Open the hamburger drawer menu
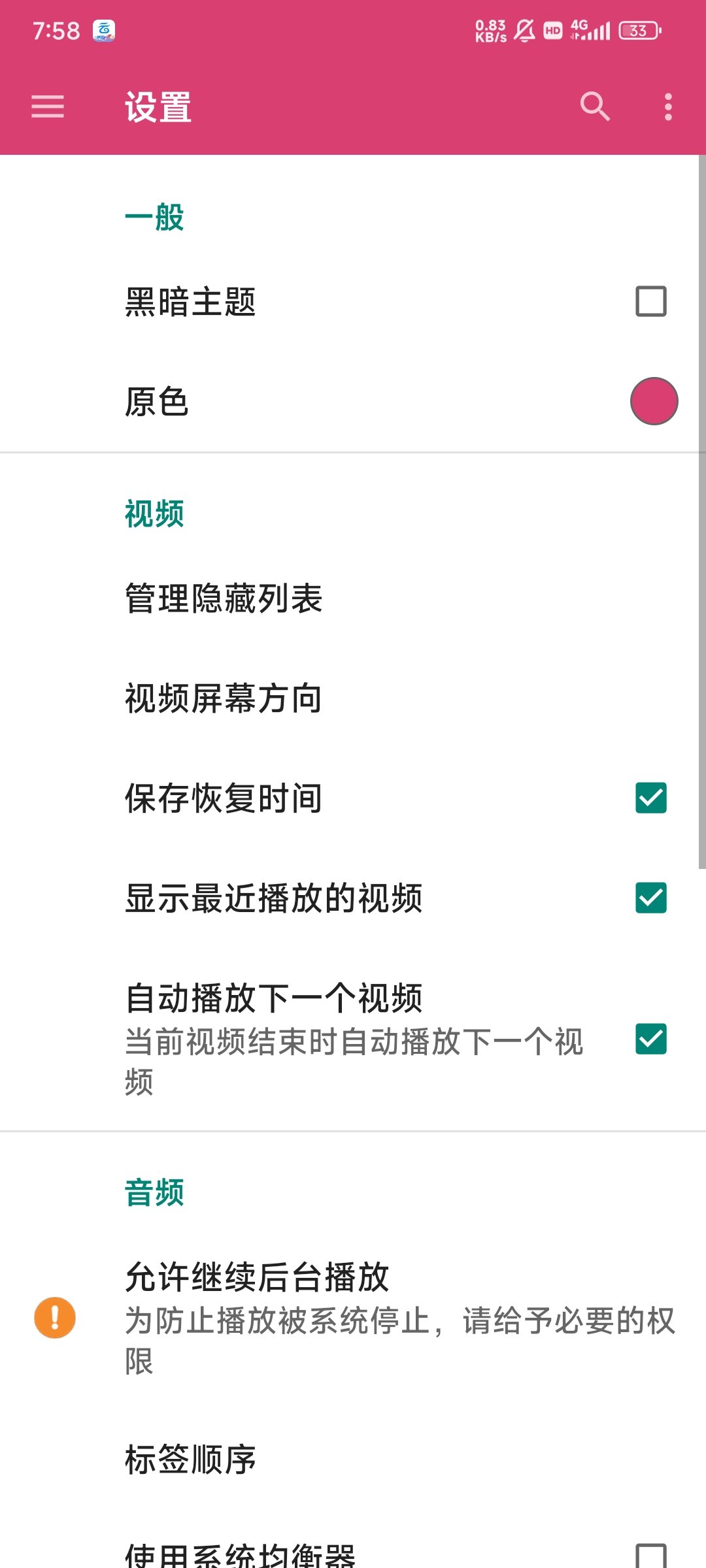This screenshot has width=706, height=1568. (48, 106)
